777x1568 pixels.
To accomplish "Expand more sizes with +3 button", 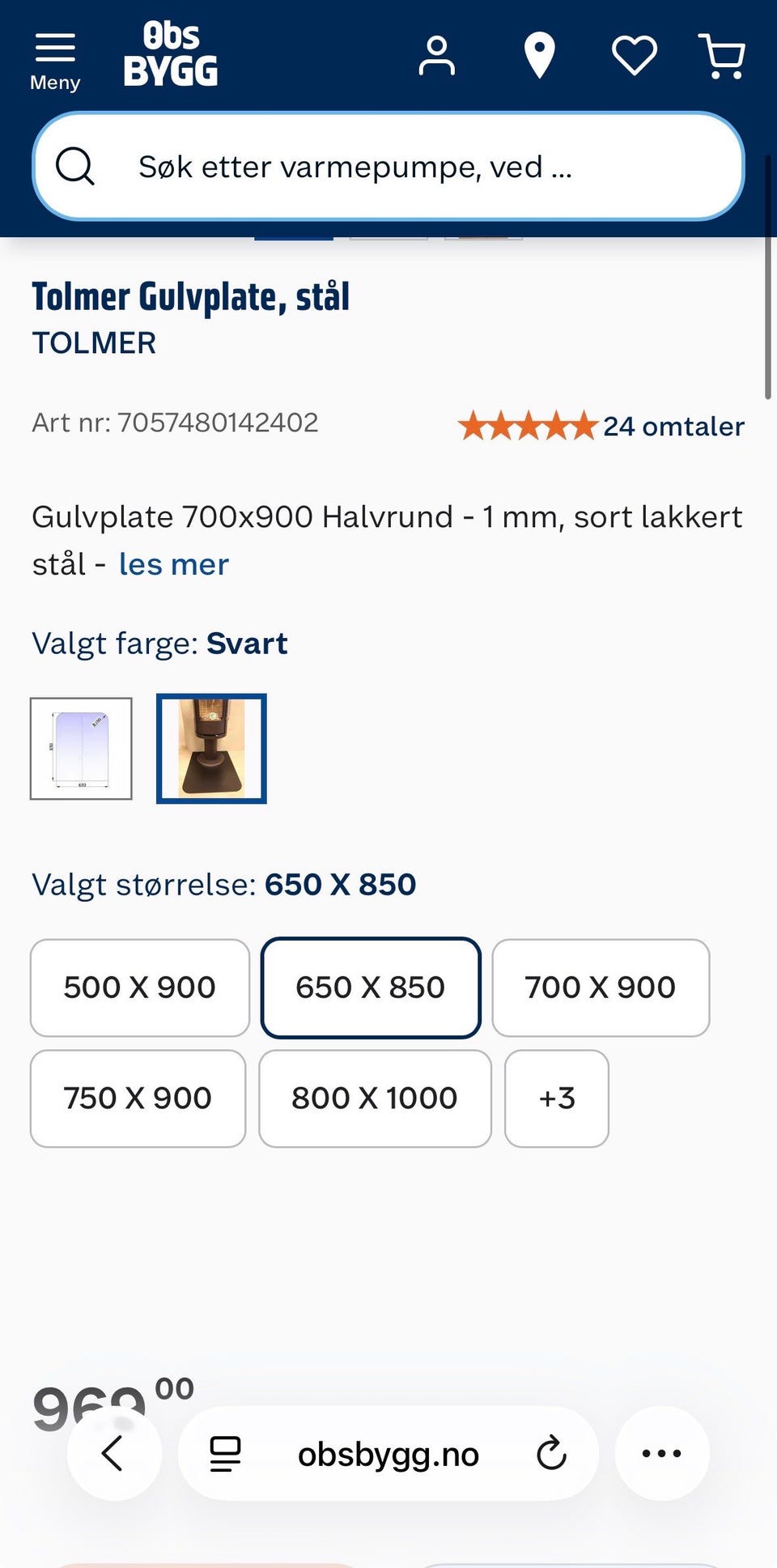I will (556, 1098).
